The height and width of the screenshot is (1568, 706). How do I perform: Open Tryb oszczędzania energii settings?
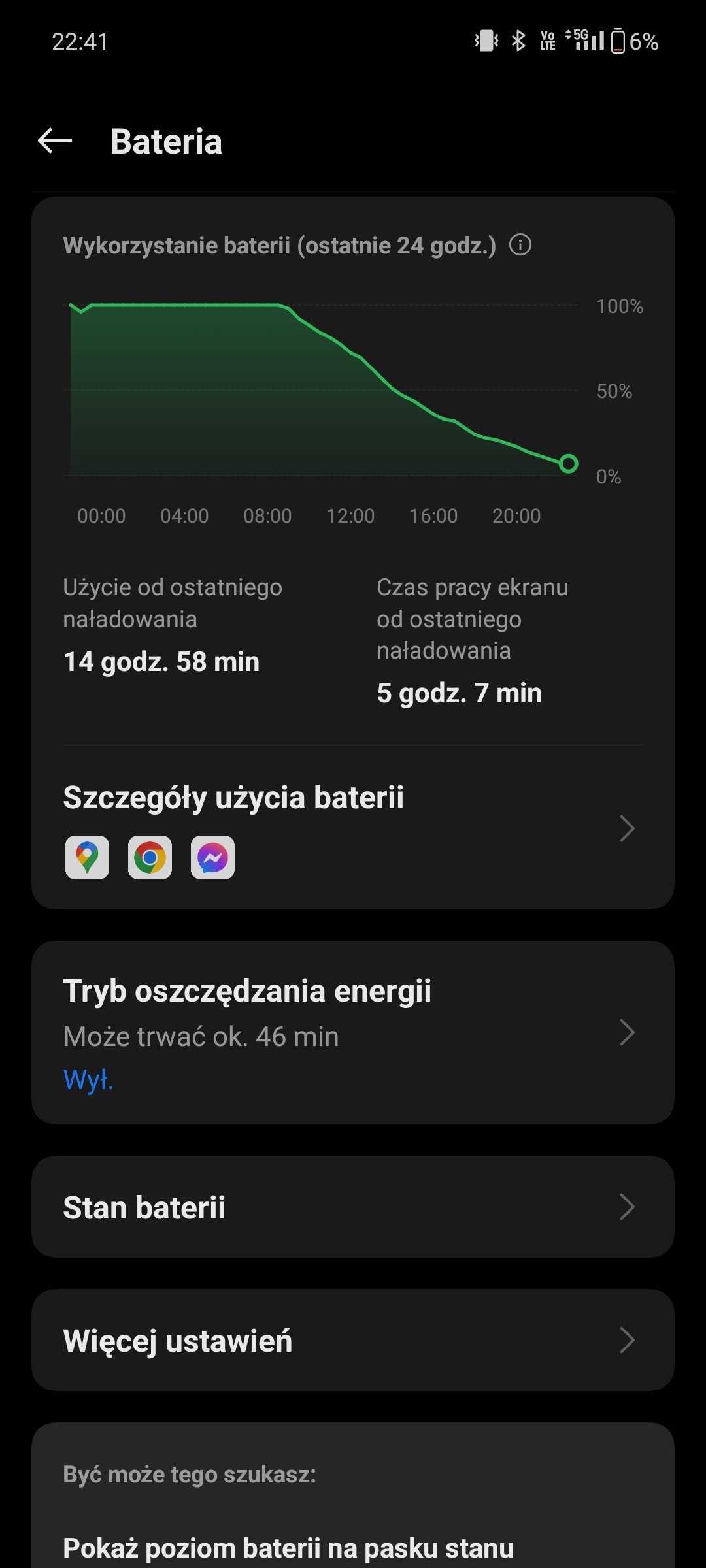(x=353, y=1032)
